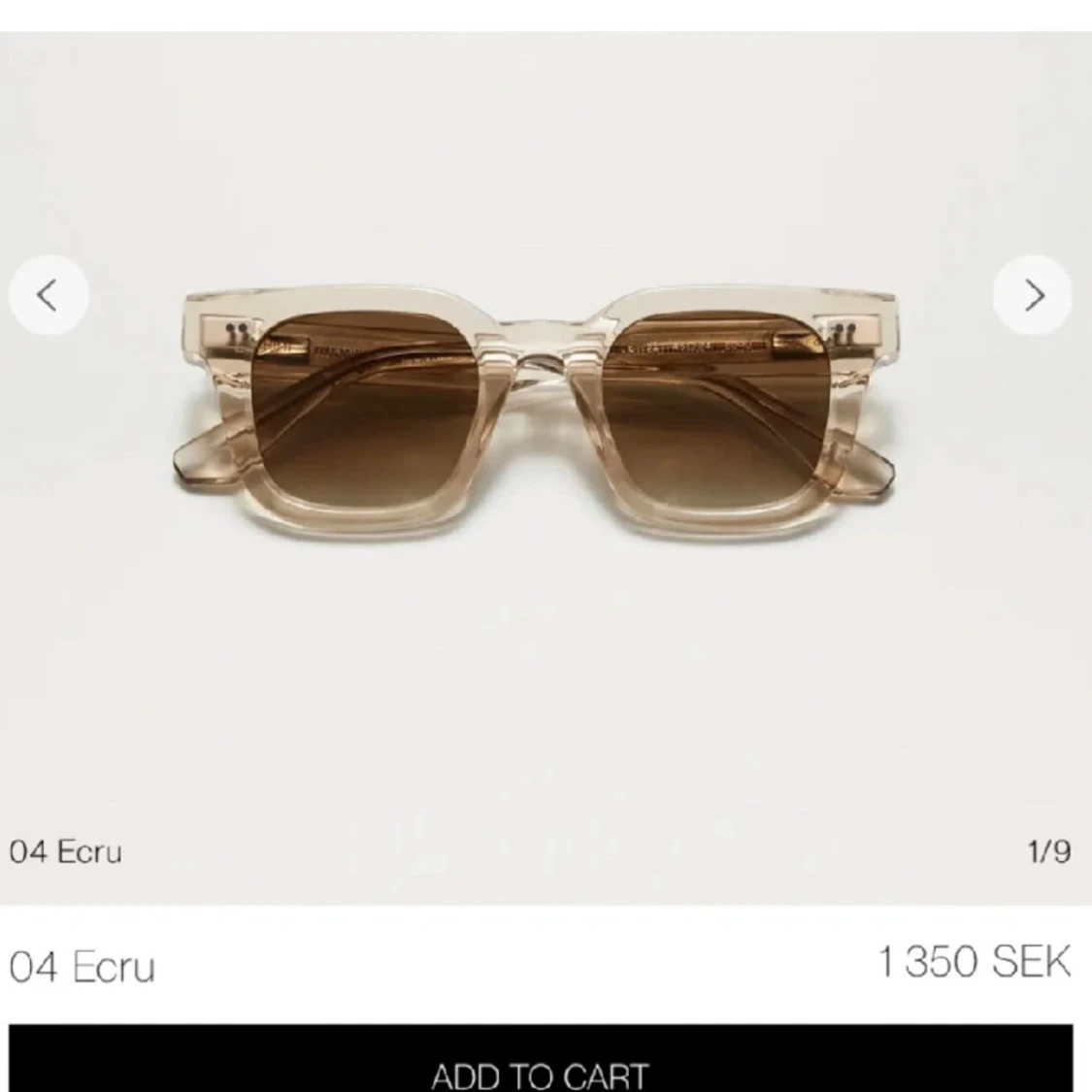The width and height of the screenshot is (1092, 1092).
Task: Open the 04 Ecru sunglasses photo
Action: (540, 398)
